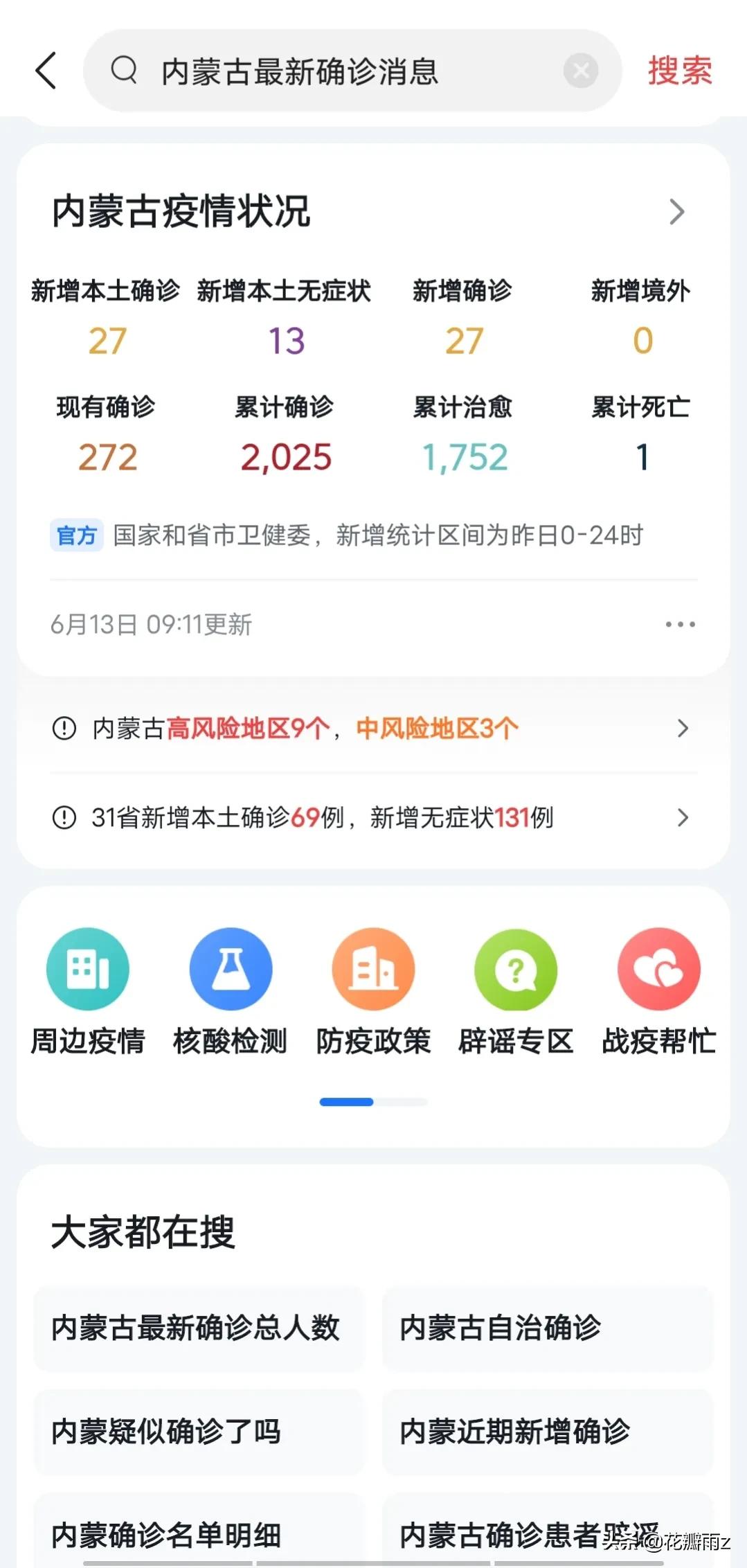Search 内蒙古自治确诊 suggestion

(x=548, y=1328)
